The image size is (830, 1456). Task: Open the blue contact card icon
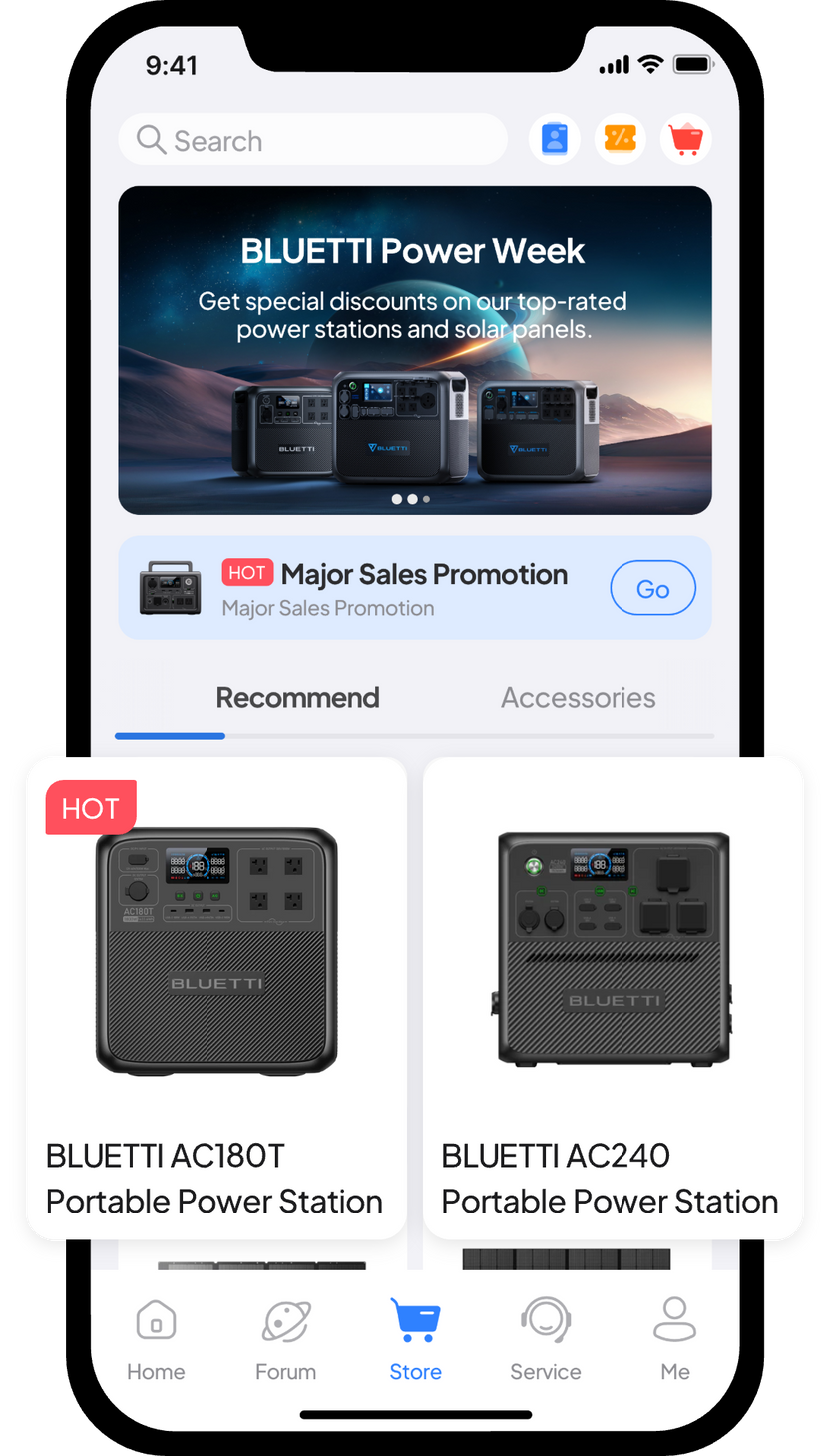pyautogui.click(x=554, y=139)
